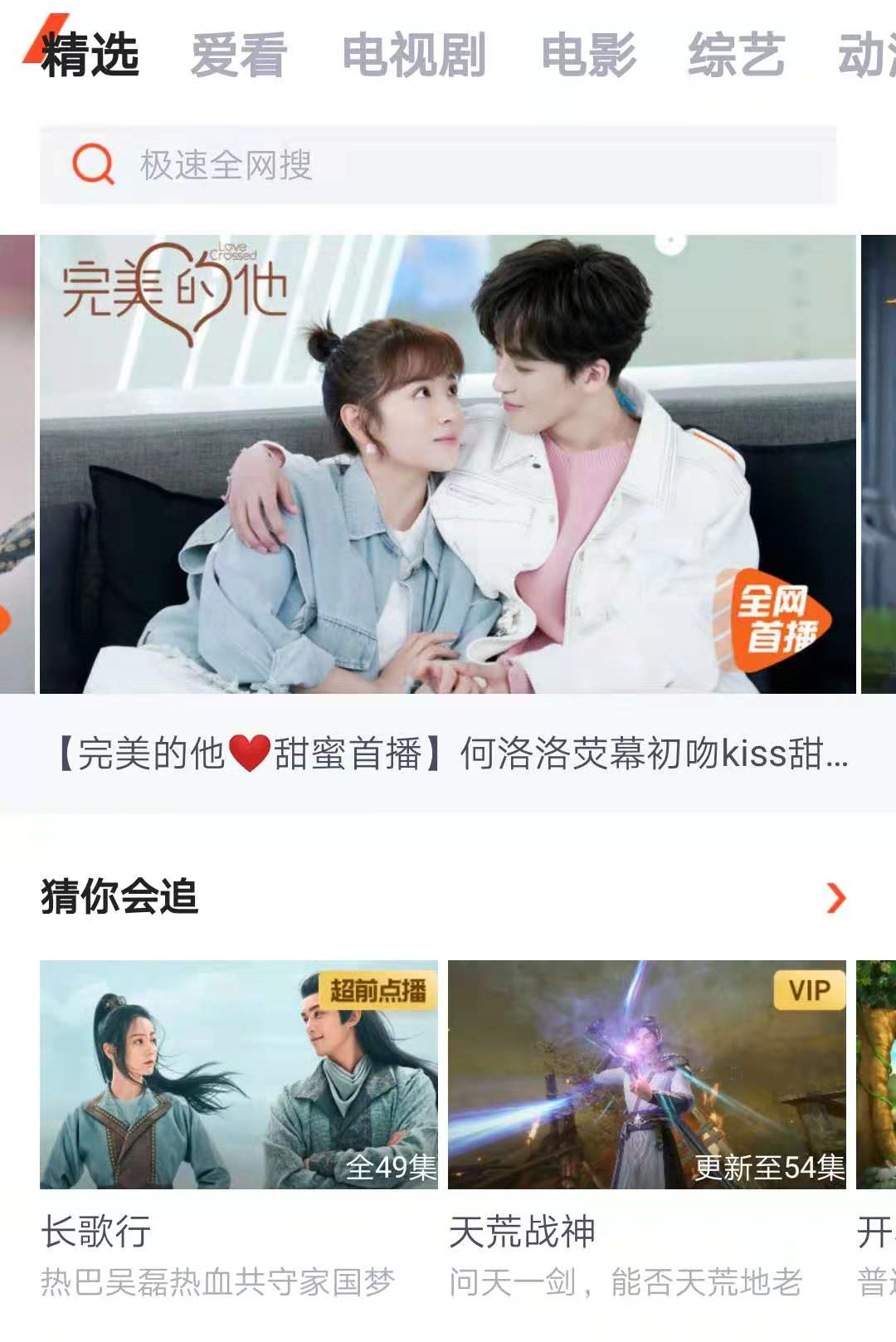Click the 全49集 episode label
Screen dimensions: 896x1342
[x=390, y=1168]
